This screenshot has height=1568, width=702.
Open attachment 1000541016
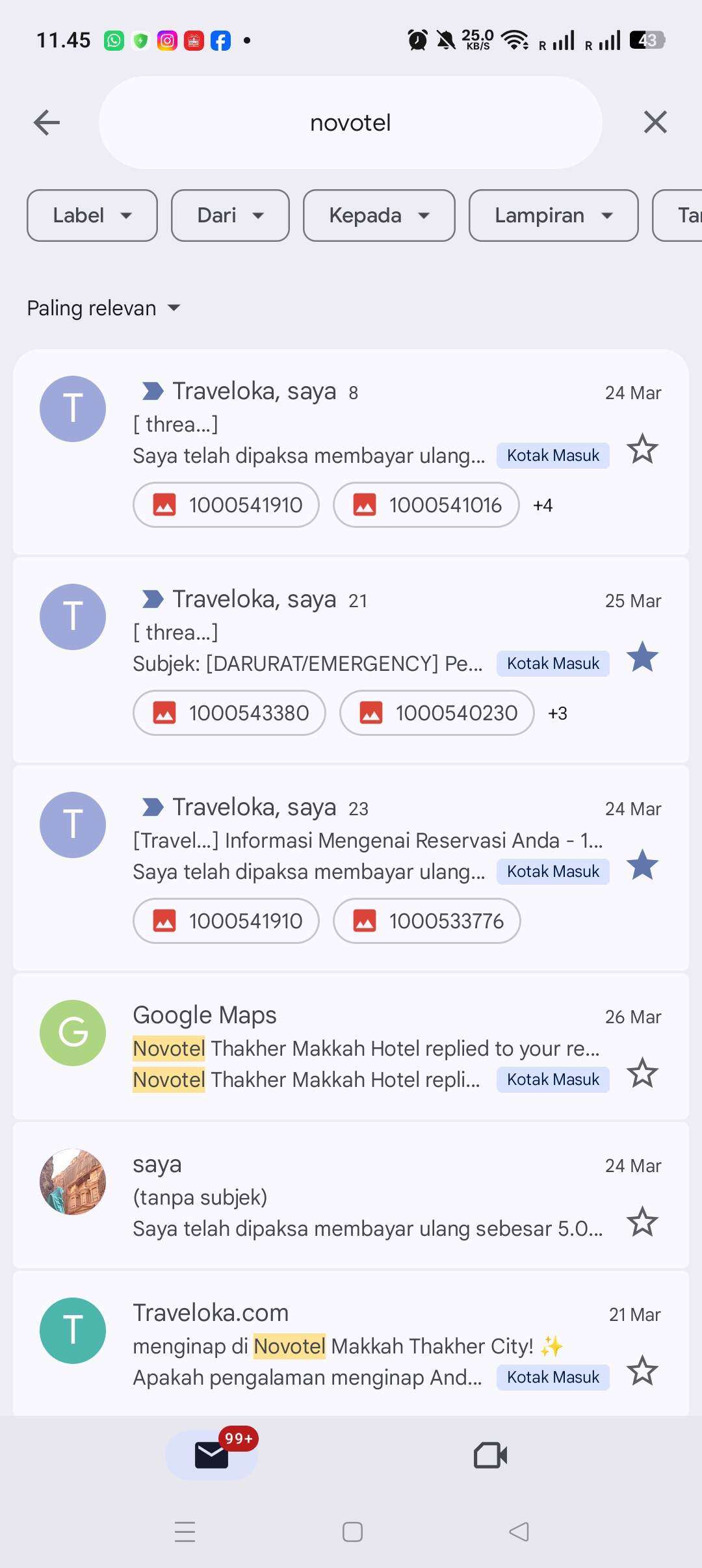tap(426, 505)
